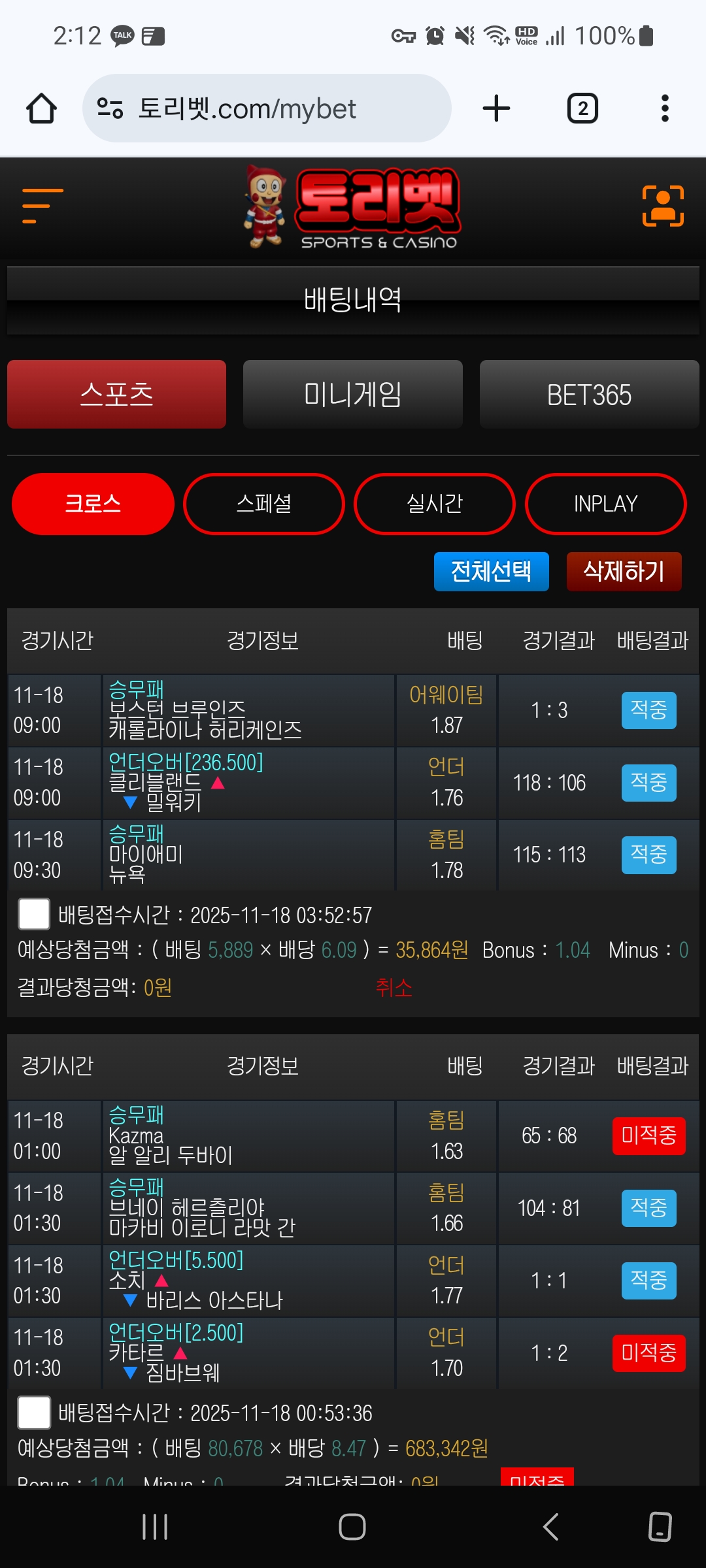Tap the system back button
This screenshot has width=706, height=1568.
550,1527
